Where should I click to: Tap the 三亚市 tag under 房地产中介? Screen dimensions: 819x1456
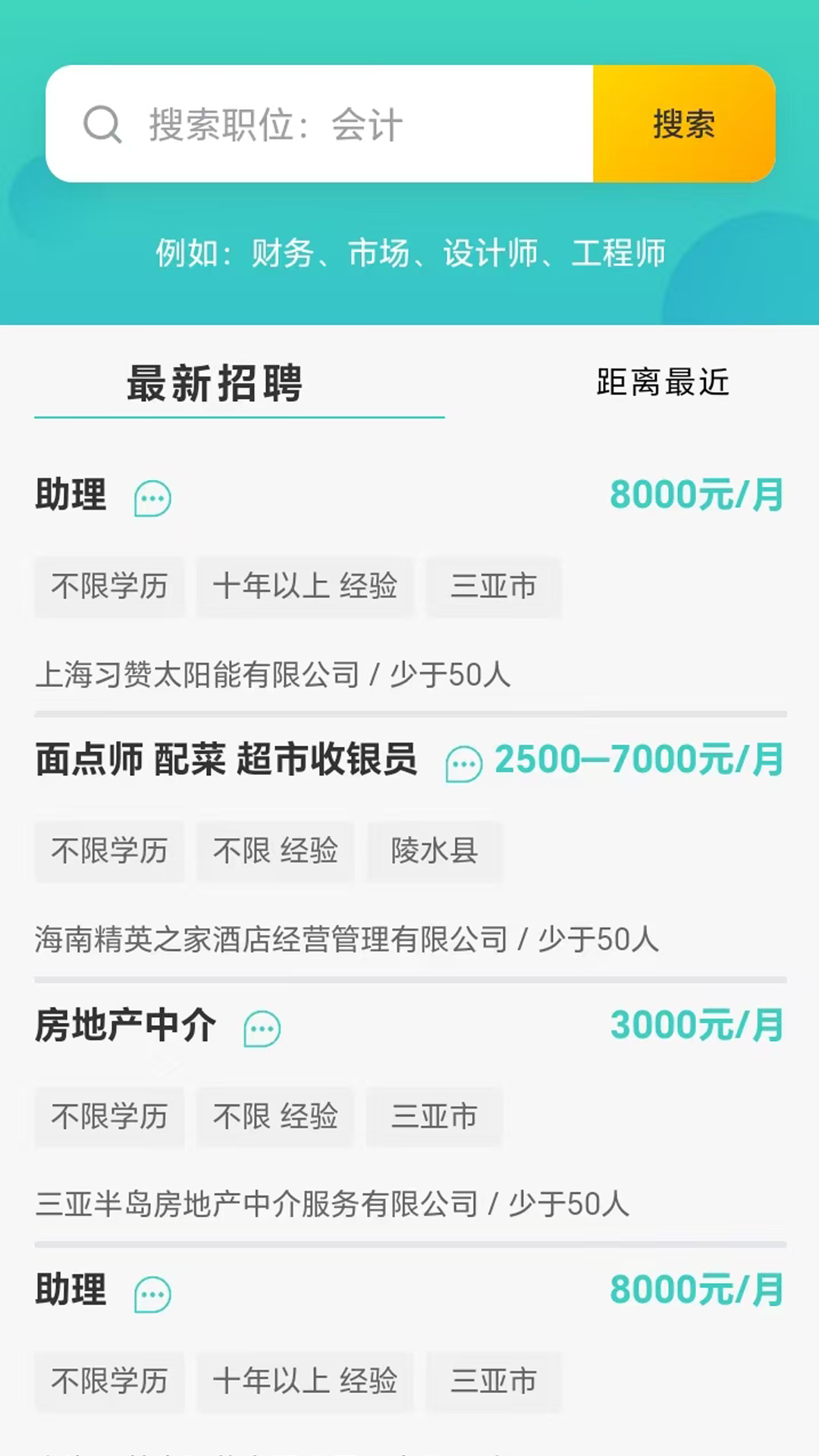(434, 1116)
